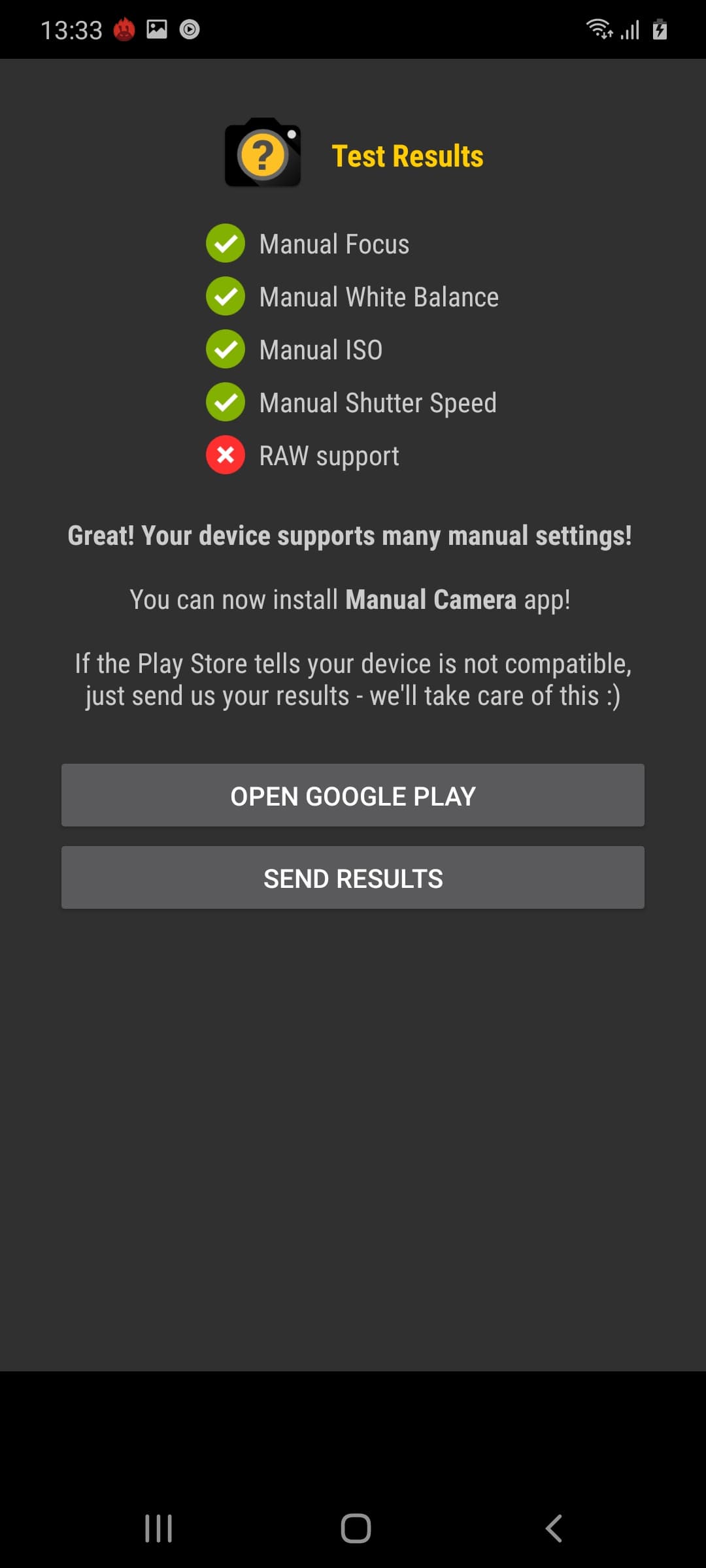This screenshot has height=1568, width=706.
Task: Send the test results
Action: click(x=353, y=877)
